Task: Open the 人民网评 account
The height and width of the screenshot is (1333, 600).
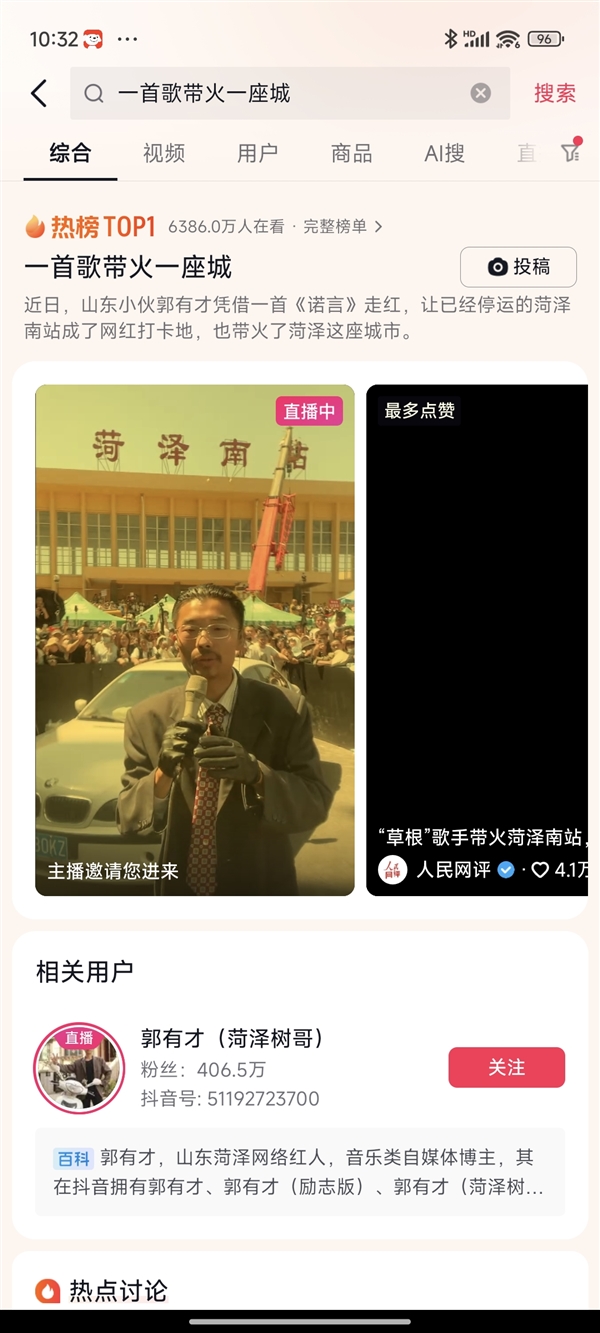Action: (x=452, y=870)
